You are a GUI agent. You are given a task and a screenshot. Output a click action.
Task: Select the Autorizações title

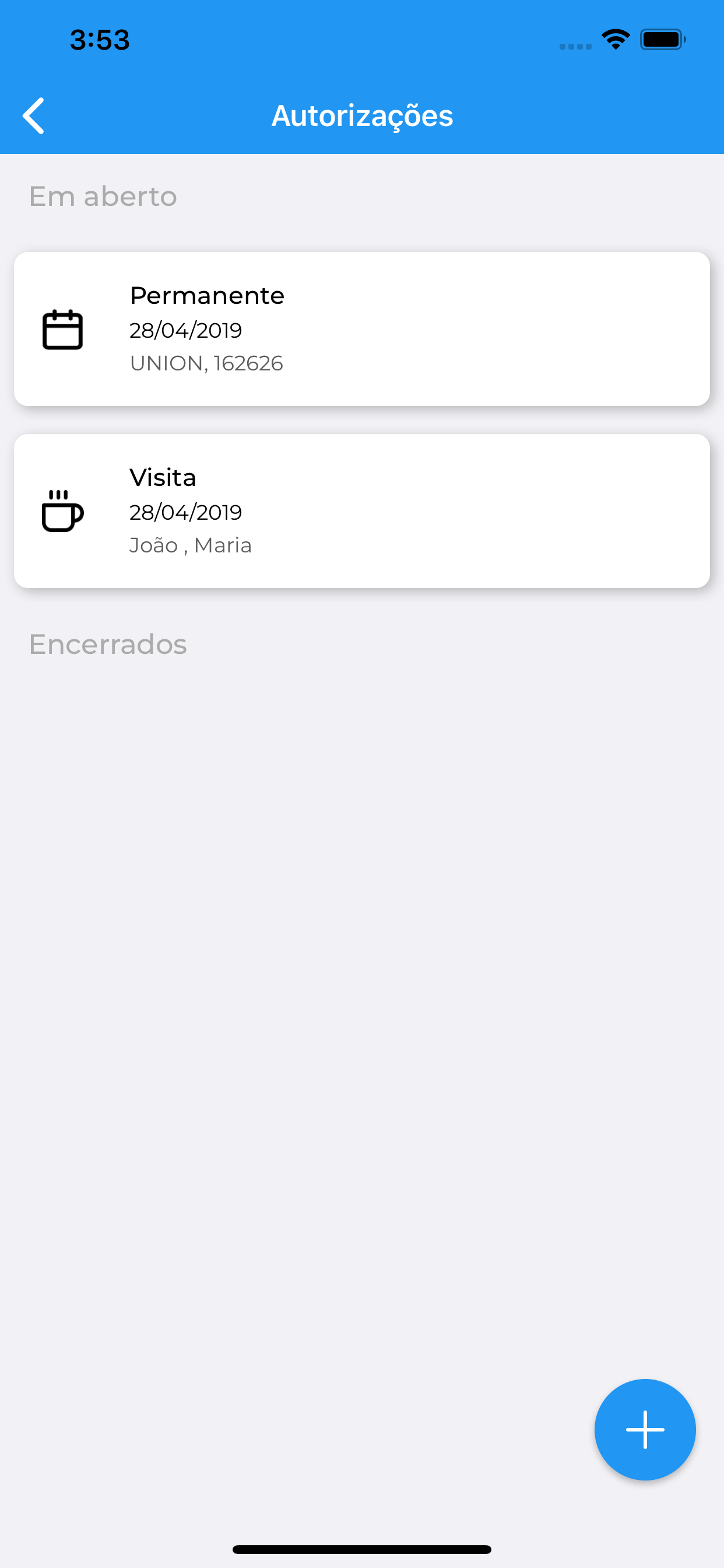point(362,115)
